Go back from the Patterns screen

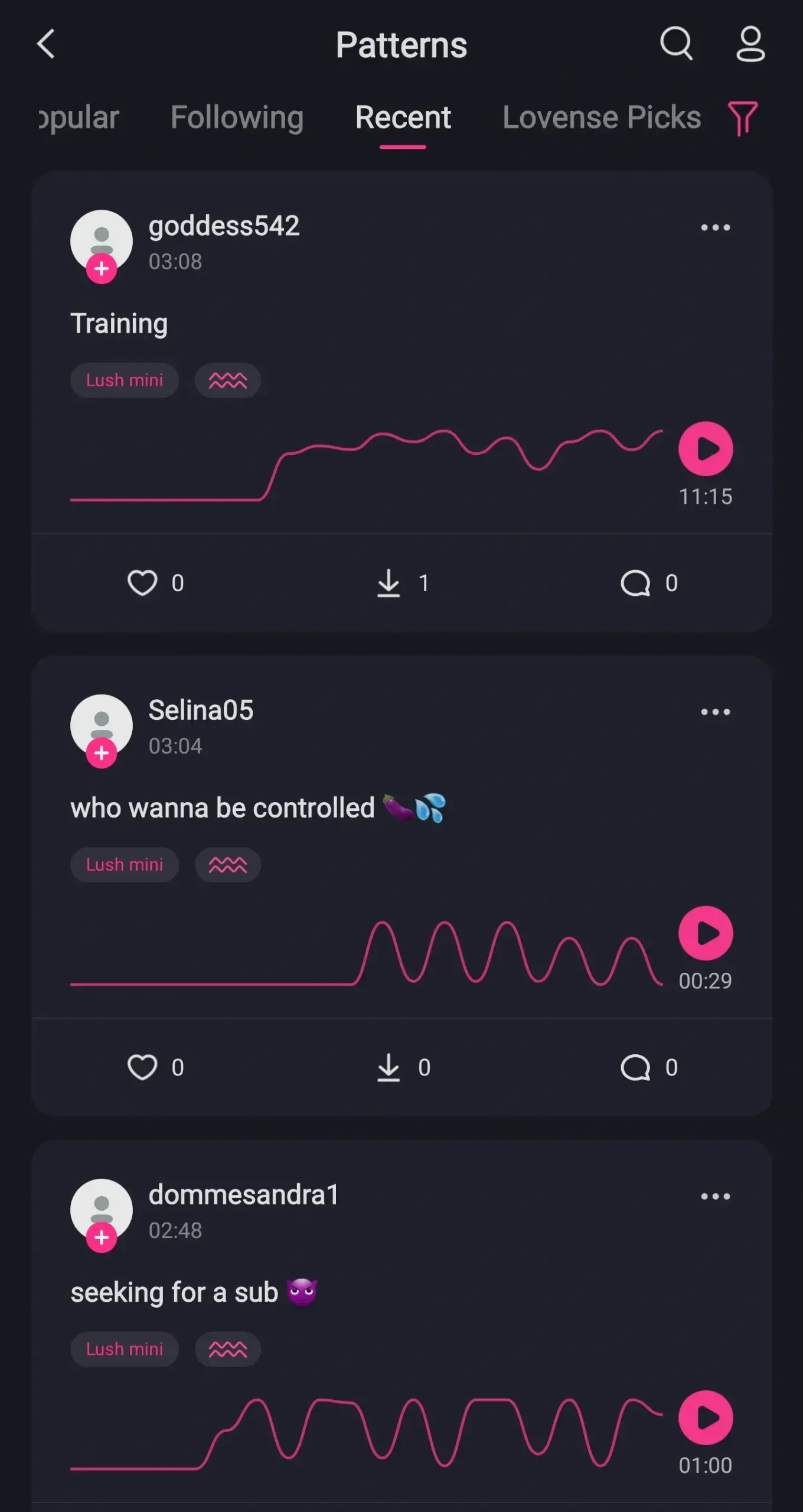point(46,44)
